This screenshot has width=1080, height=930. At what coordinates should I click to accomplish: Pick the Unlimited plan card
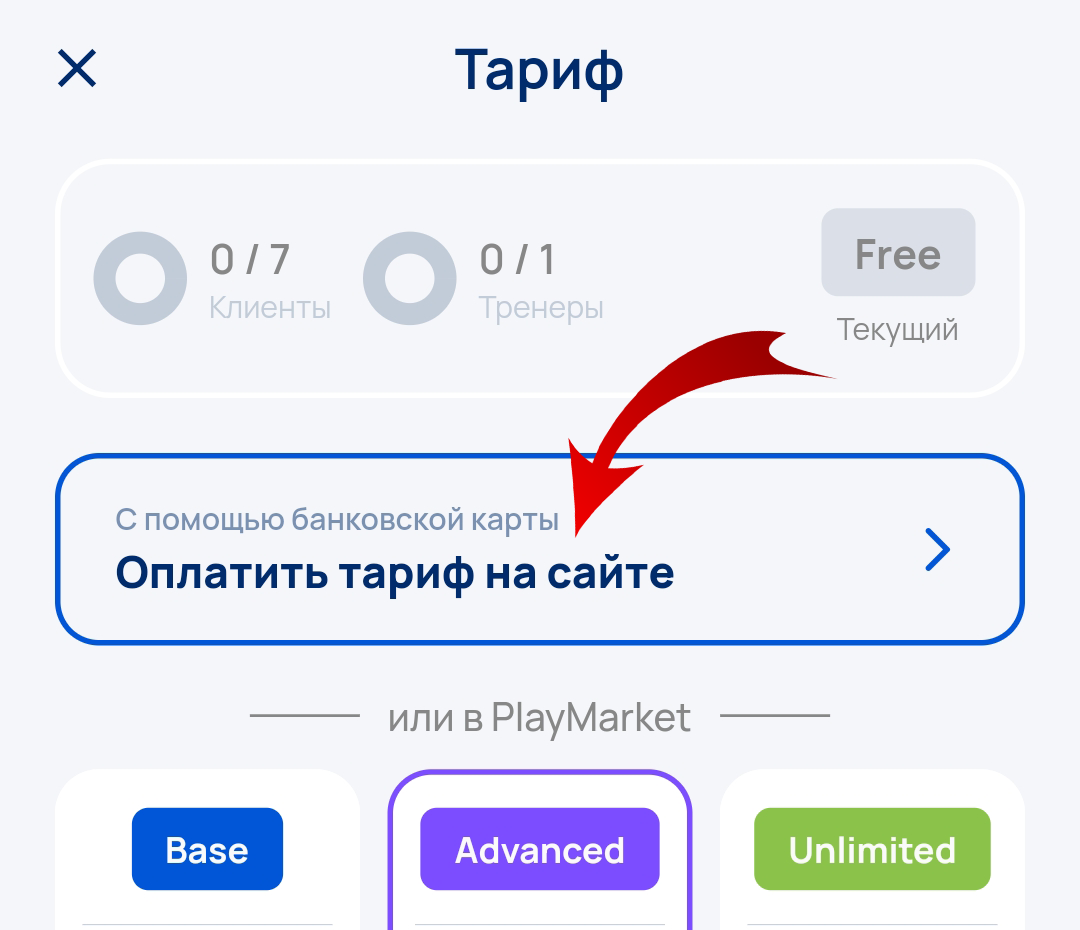click(x=872, y=850)
